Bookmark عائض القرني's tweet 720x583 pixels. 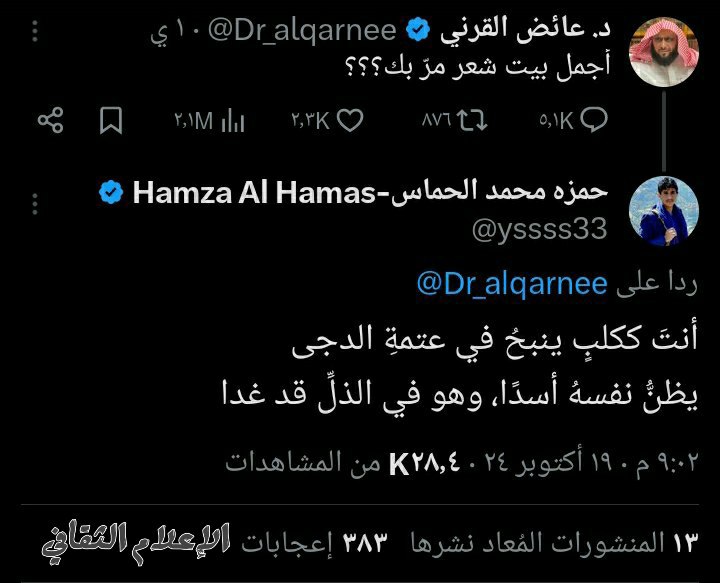point(111,121)
